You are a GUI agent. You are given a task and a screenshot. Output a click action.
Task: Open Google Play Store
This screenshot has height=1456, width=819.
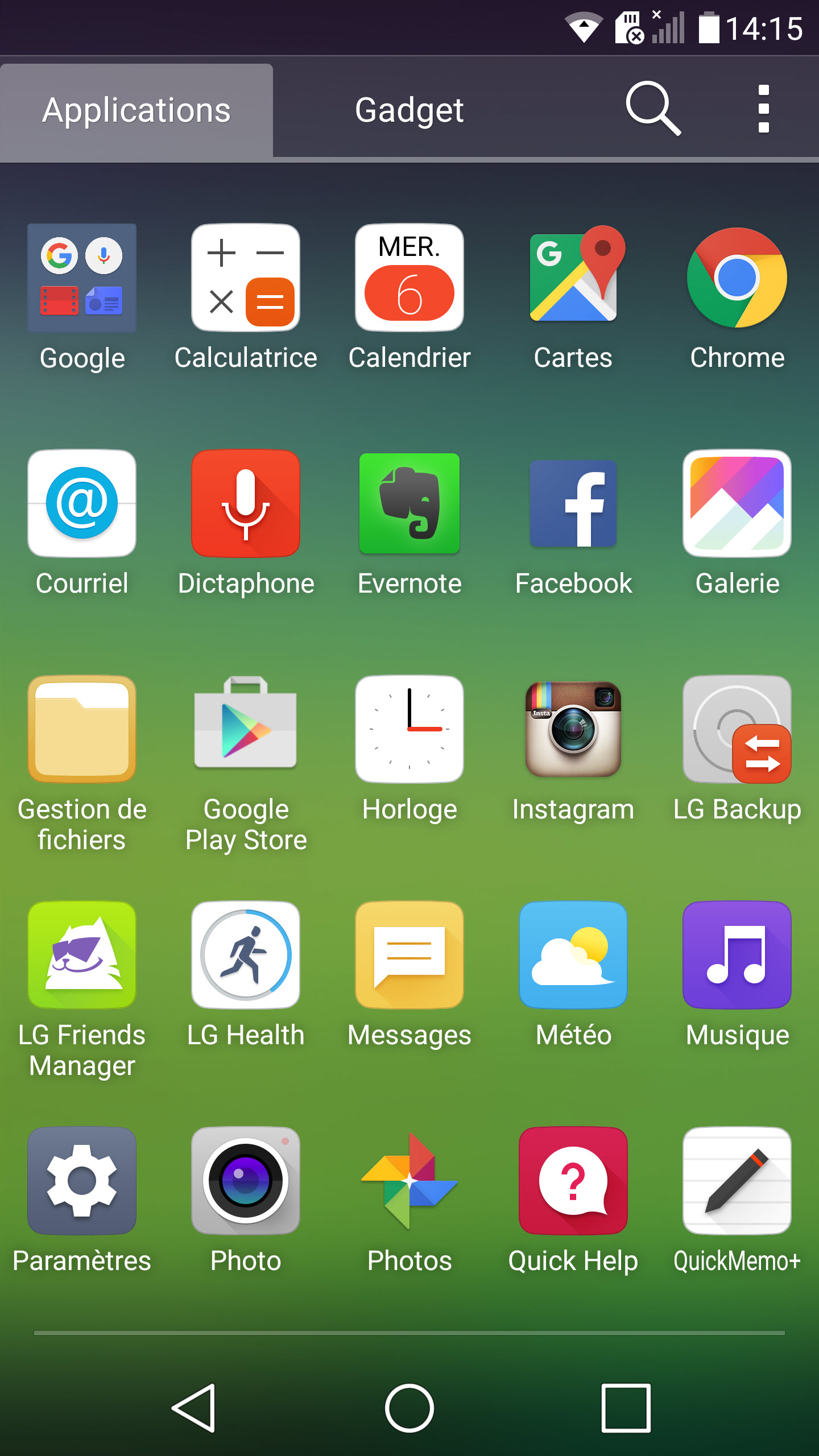tap(246, 729)
